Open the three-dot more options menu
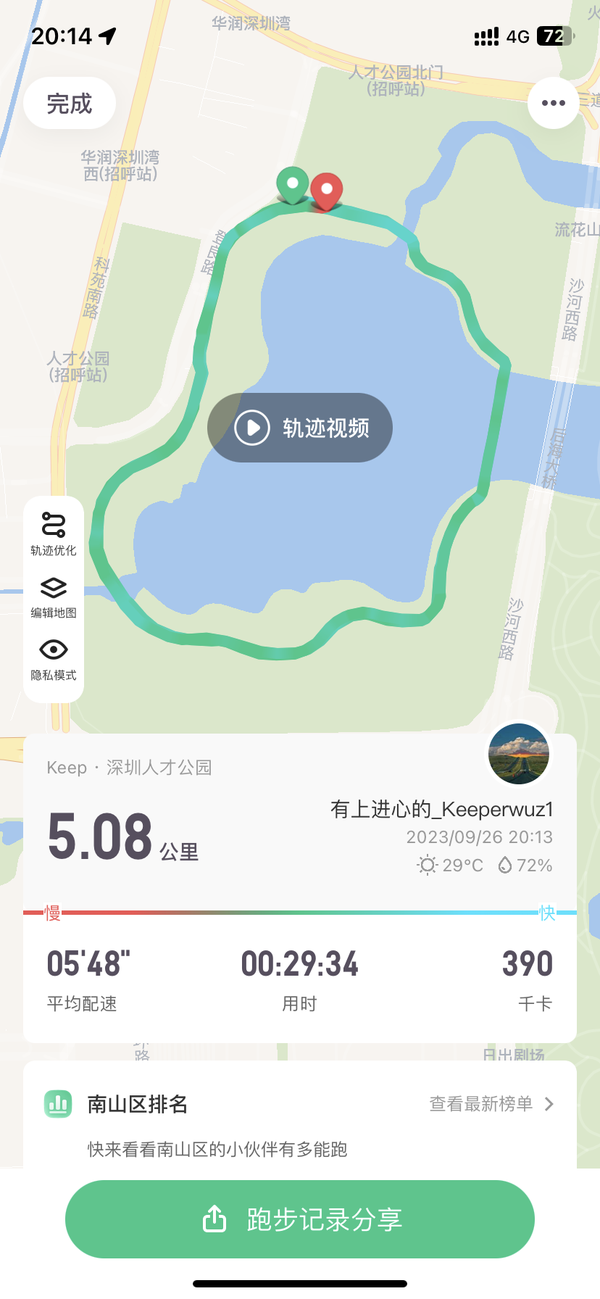This screenshot has height=1299, width=600. tap(553, 103)
